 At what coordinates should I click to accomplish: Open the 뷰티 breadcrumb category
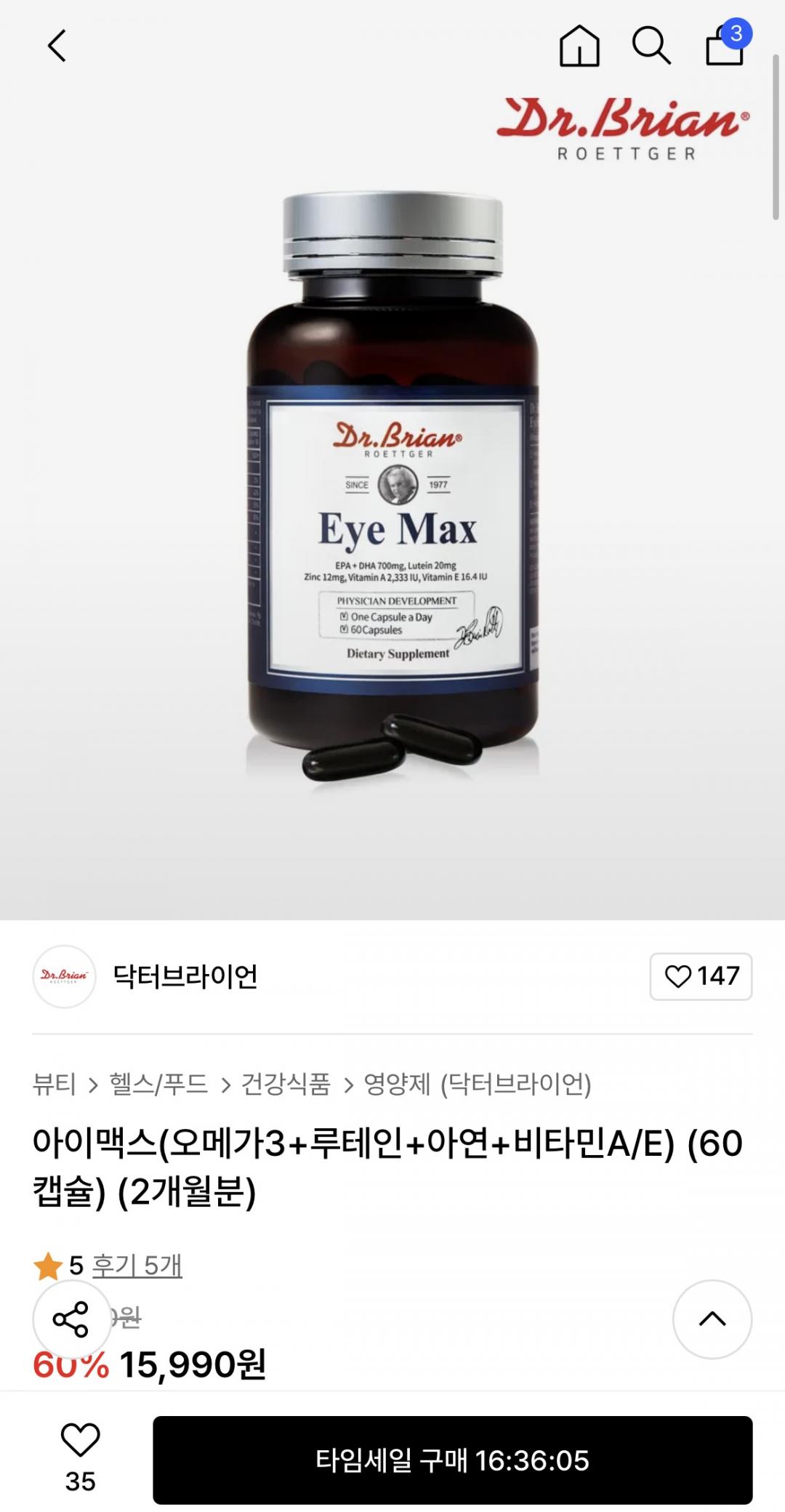(x=55, y=1084)
